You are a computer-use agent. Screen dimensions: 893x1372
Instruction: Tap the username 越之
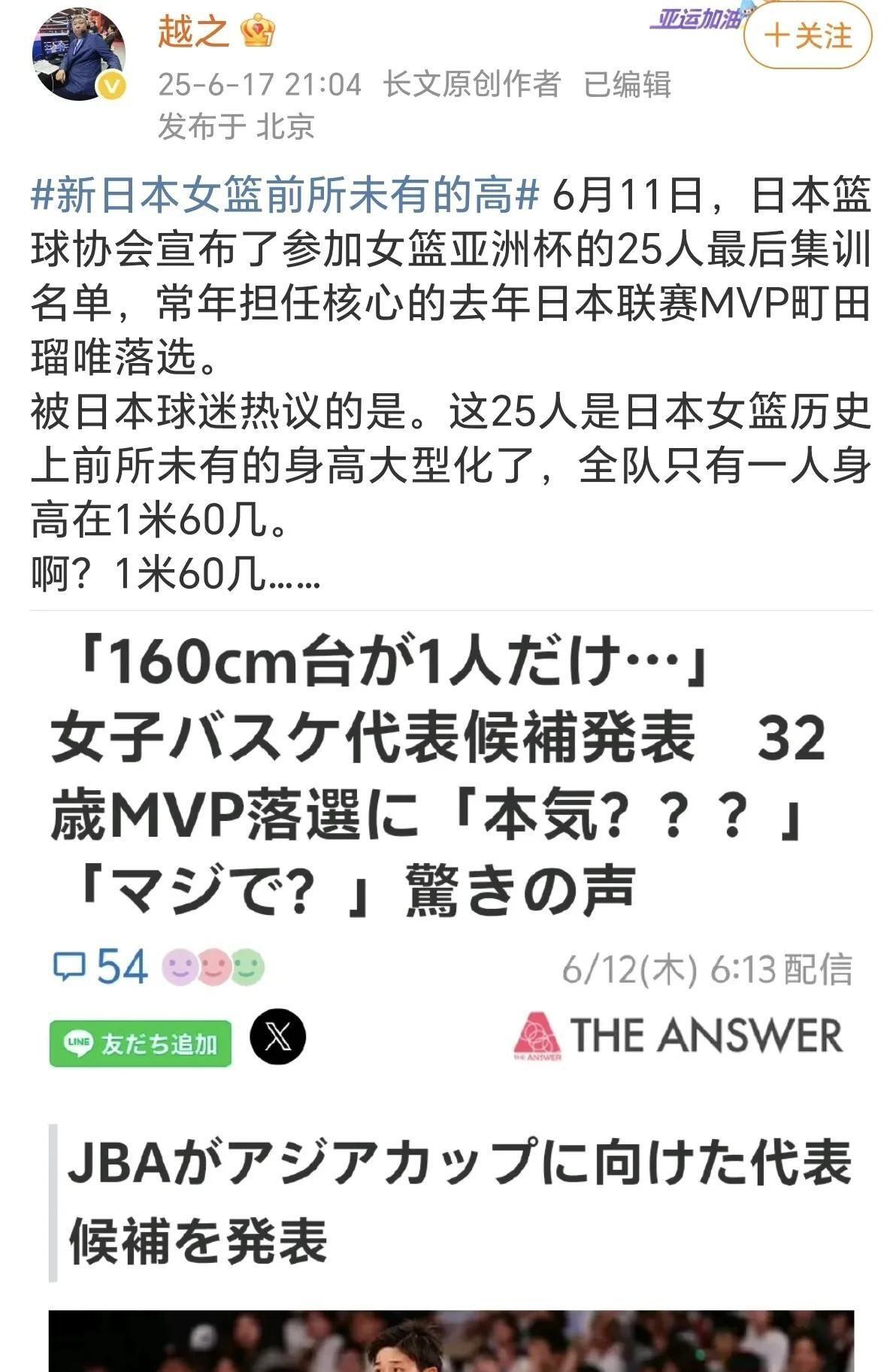pyautogui.click(x=193, y=32)
